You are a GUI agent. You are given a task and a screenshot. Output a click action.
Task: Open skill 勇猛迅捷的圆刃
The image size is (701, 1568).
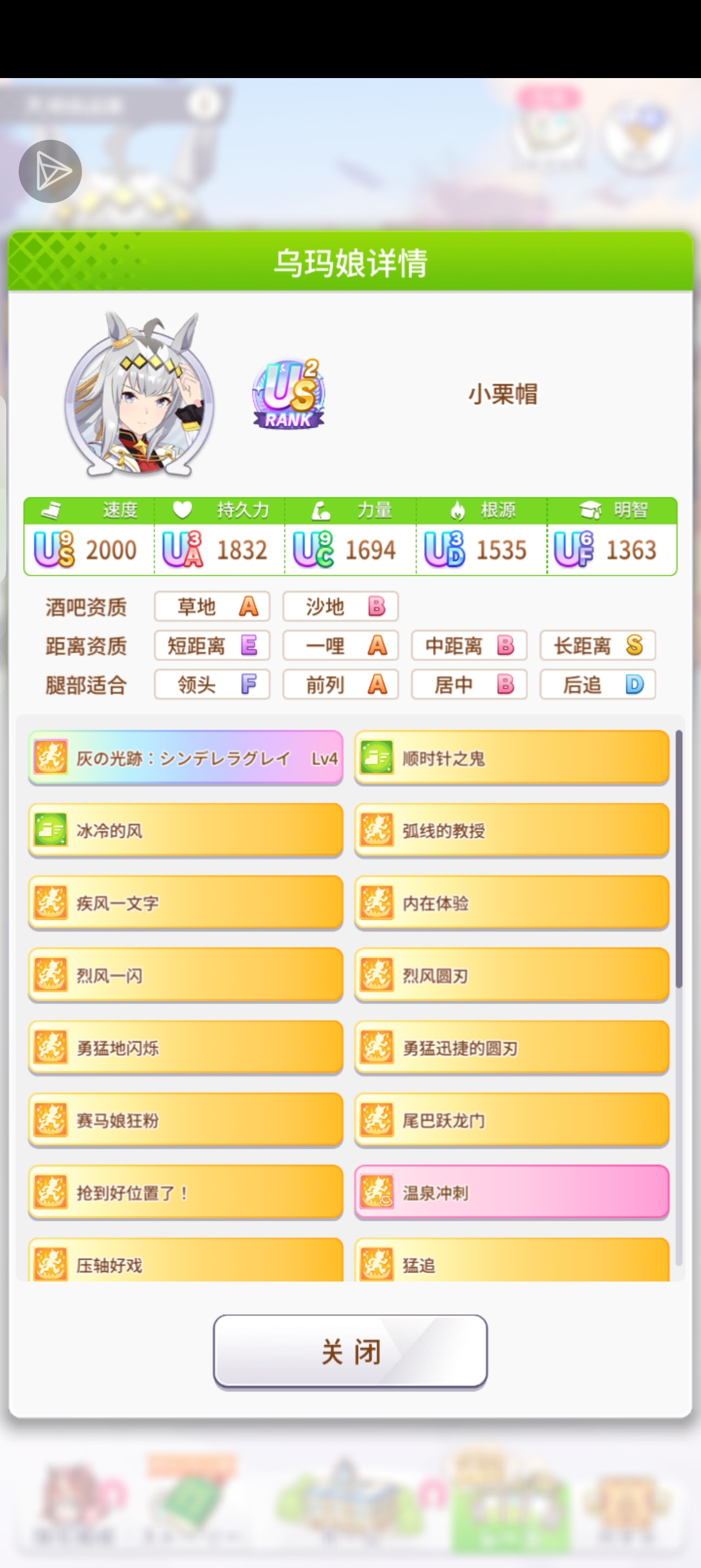click(511, 1048)
